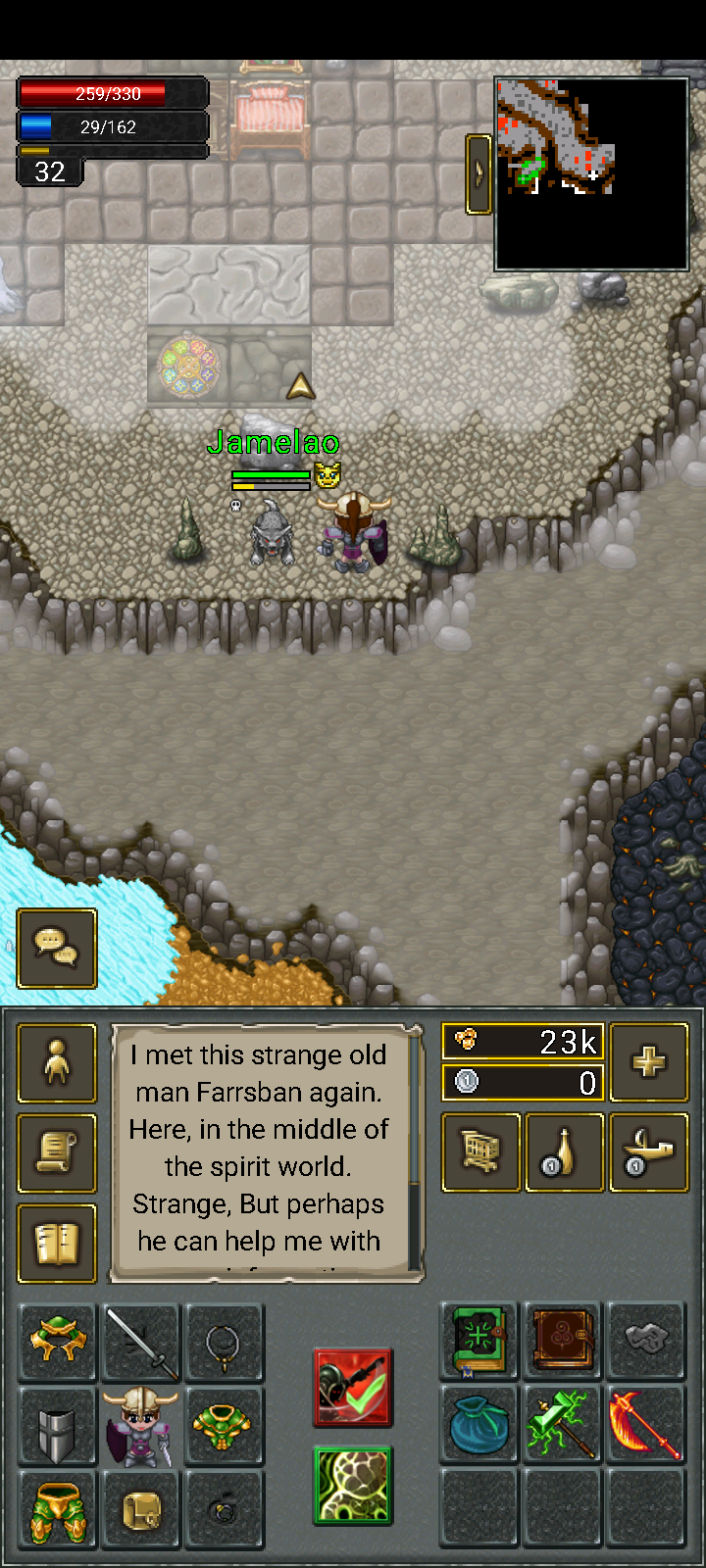Collapse the minimap with the arrow tab
This screenshot has width=706, height=1568.
pyautogui.click(x=479, y=173)
